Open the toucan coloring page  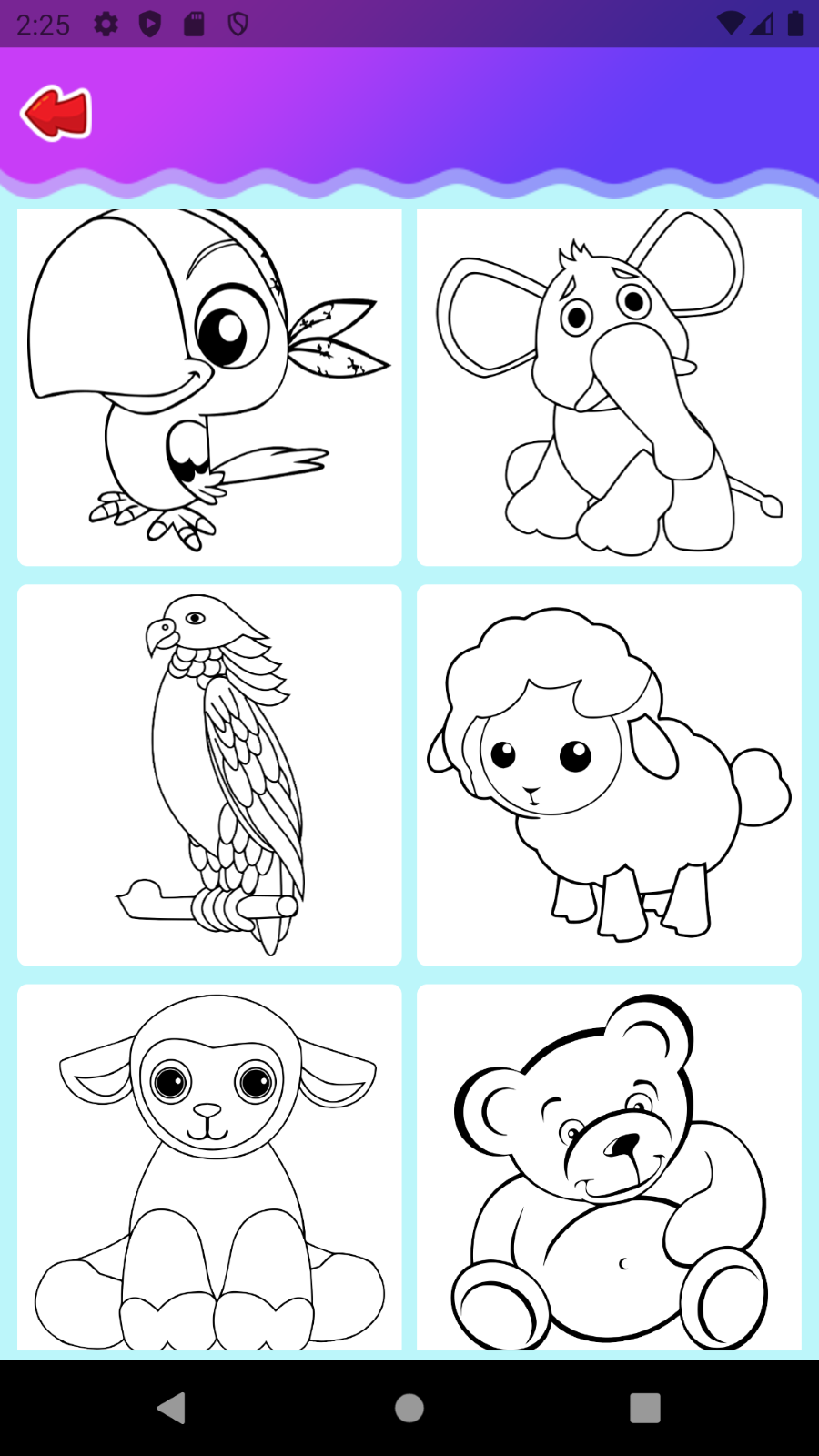click(x=209, y=387)
